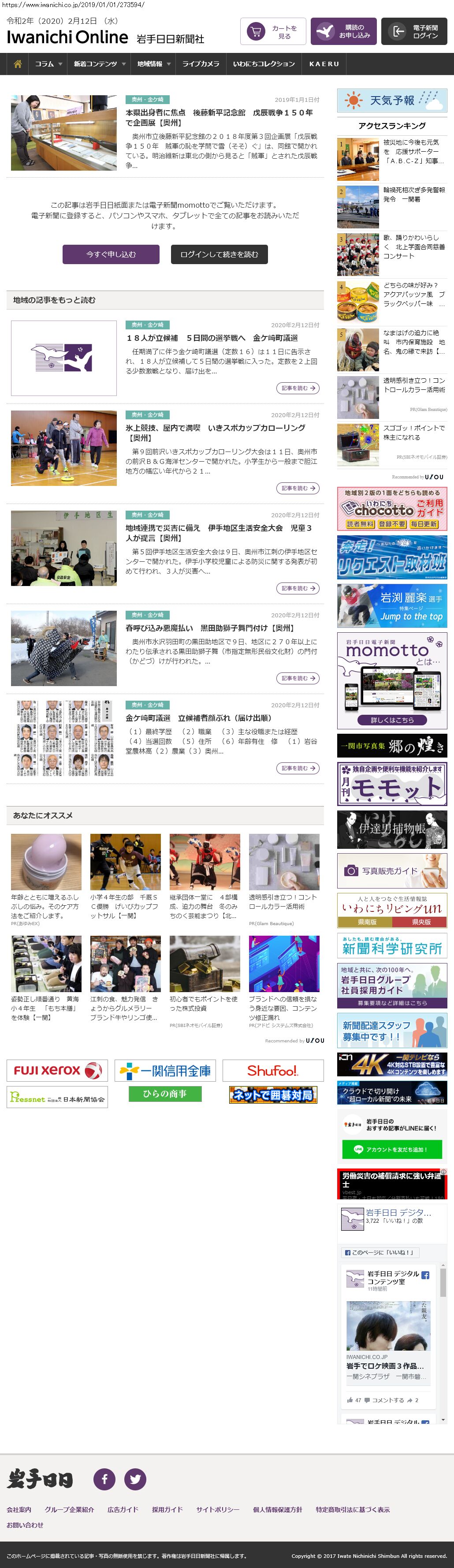Open 電子新聞ログイン login button
Image resolution: width=454 pixels, height=1568 pixels.
pos(414,32)
